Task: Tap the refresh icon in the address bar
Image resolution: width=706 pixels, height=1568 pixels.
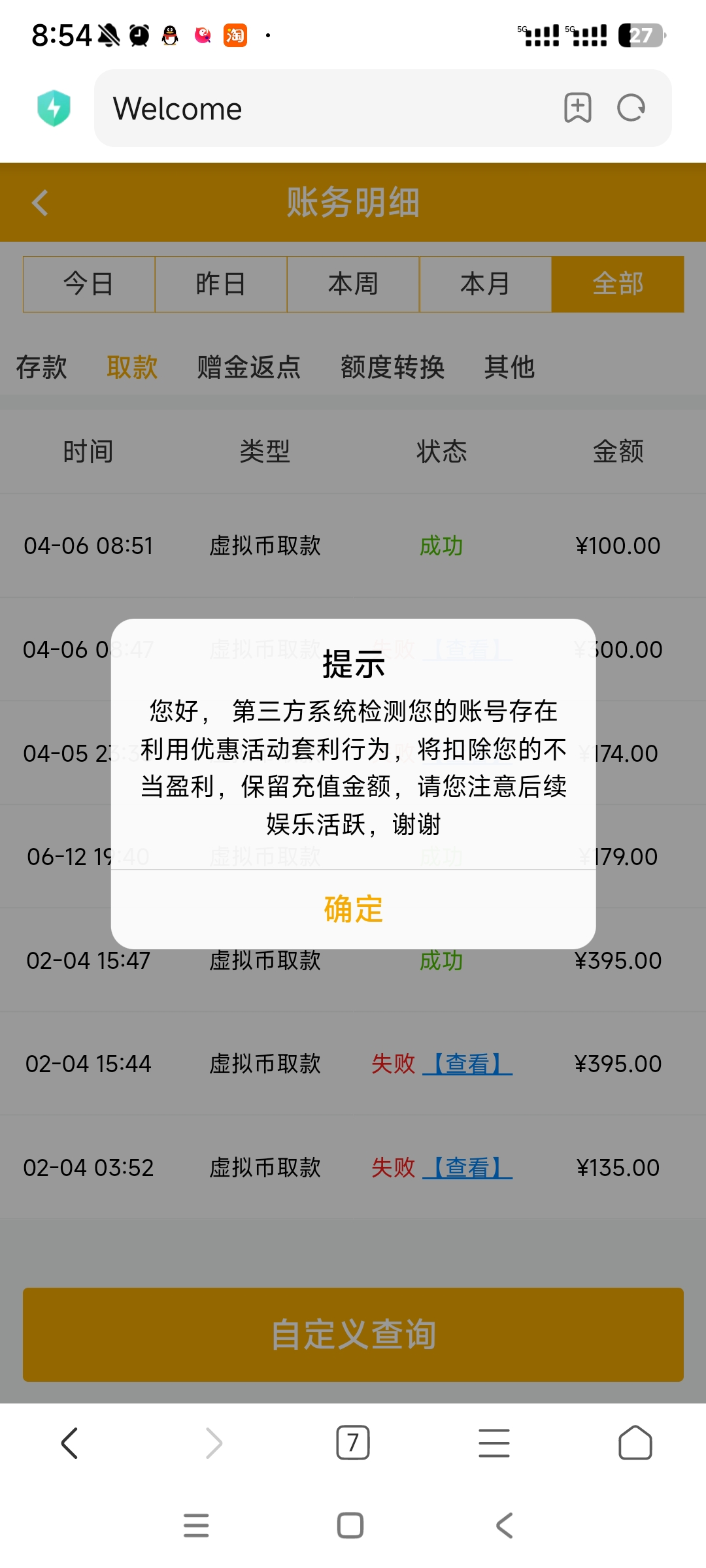Action: 630,108
